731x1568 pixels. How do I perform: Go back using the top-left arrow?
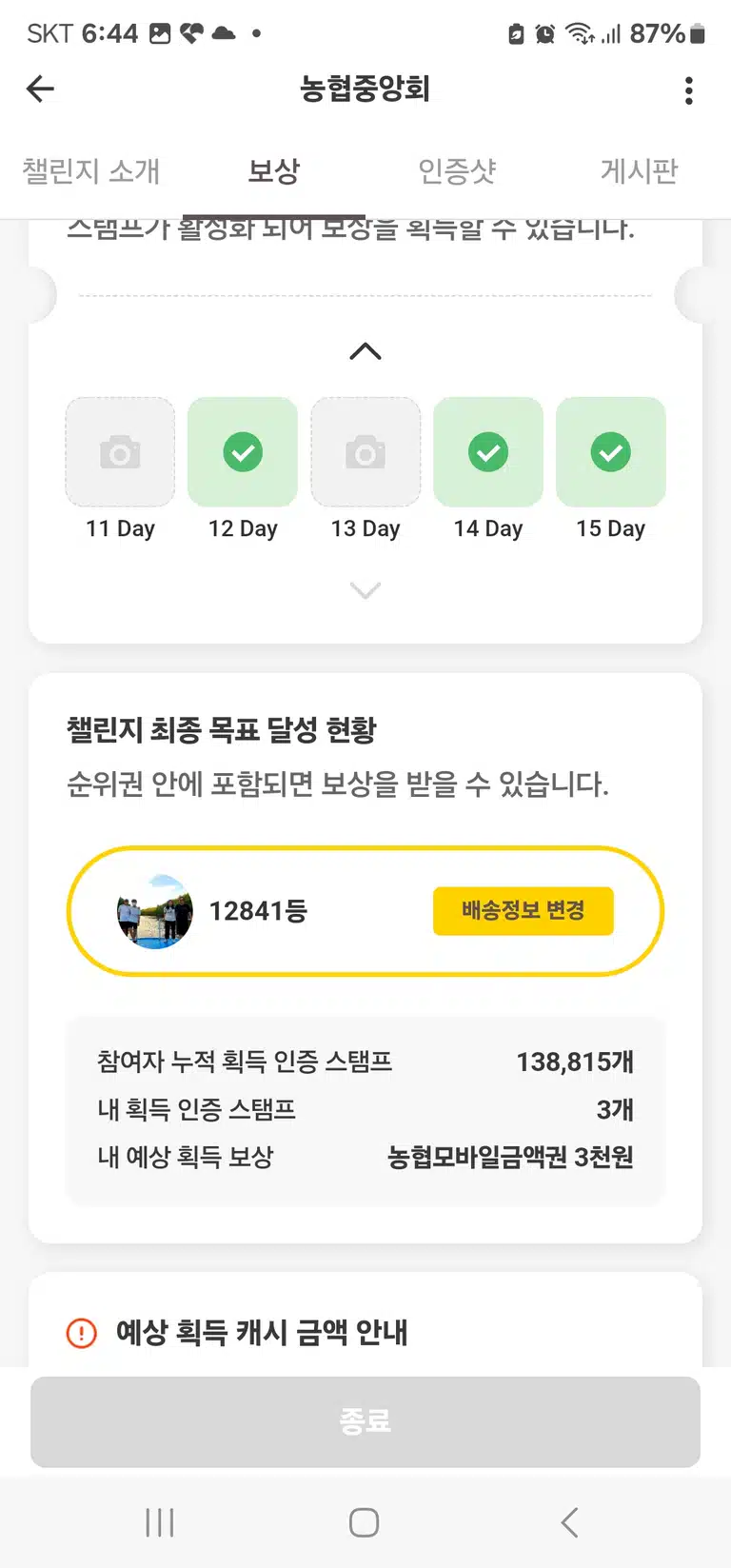point(40,89)
